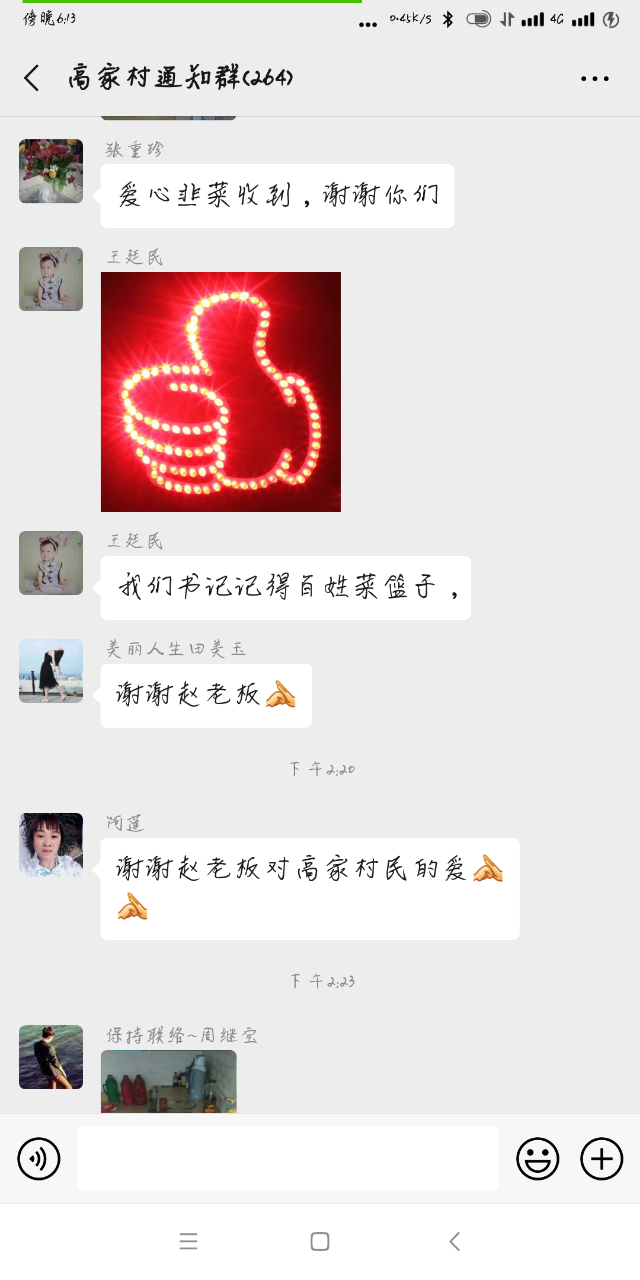The width and height of the screenshot is (640, 1280).
Task: Go back from the 高家村通知群 chat
Action: (x=32, y=78)
